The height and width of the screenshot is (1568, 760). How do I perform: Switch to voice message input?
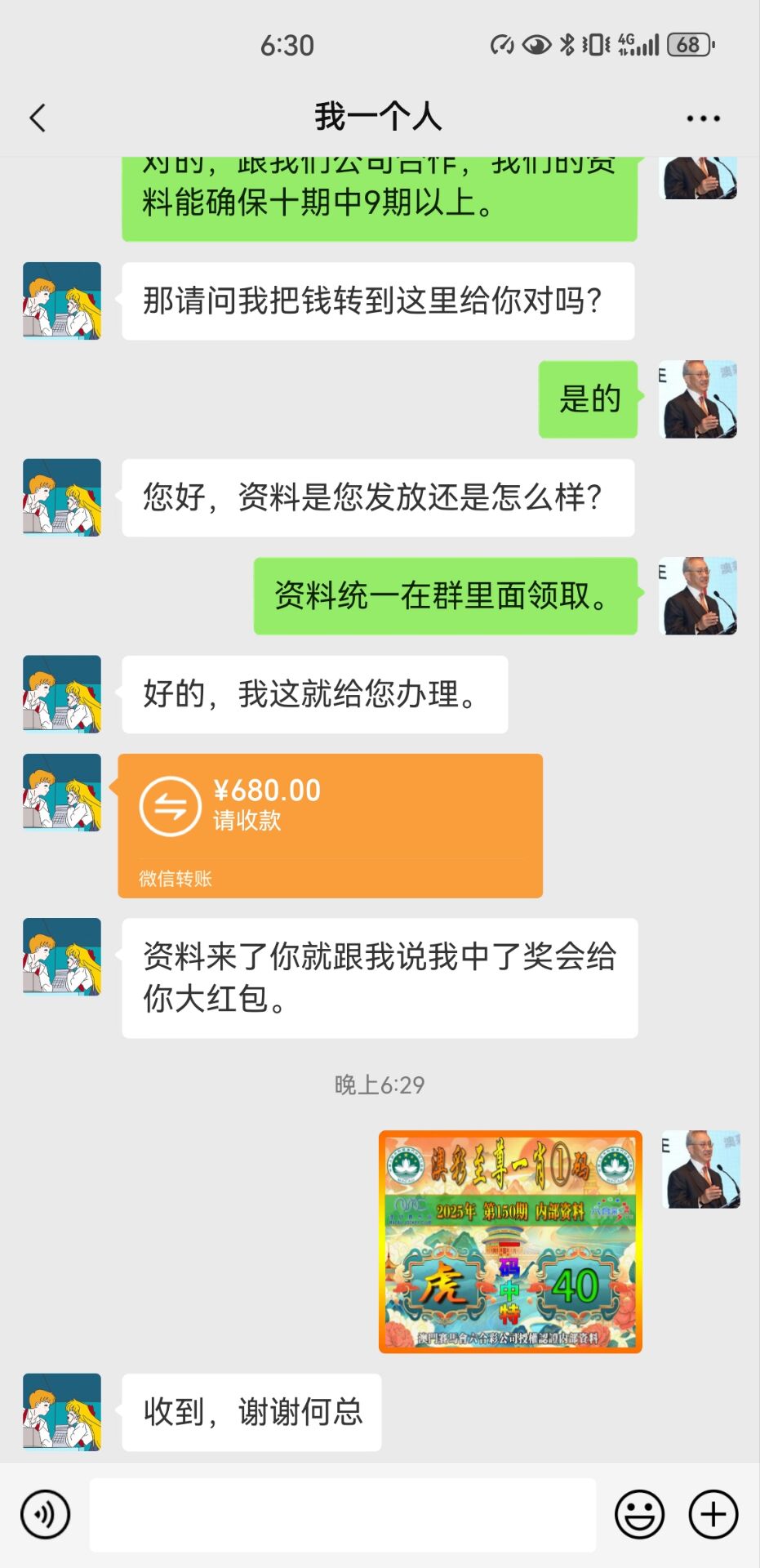46,1514
